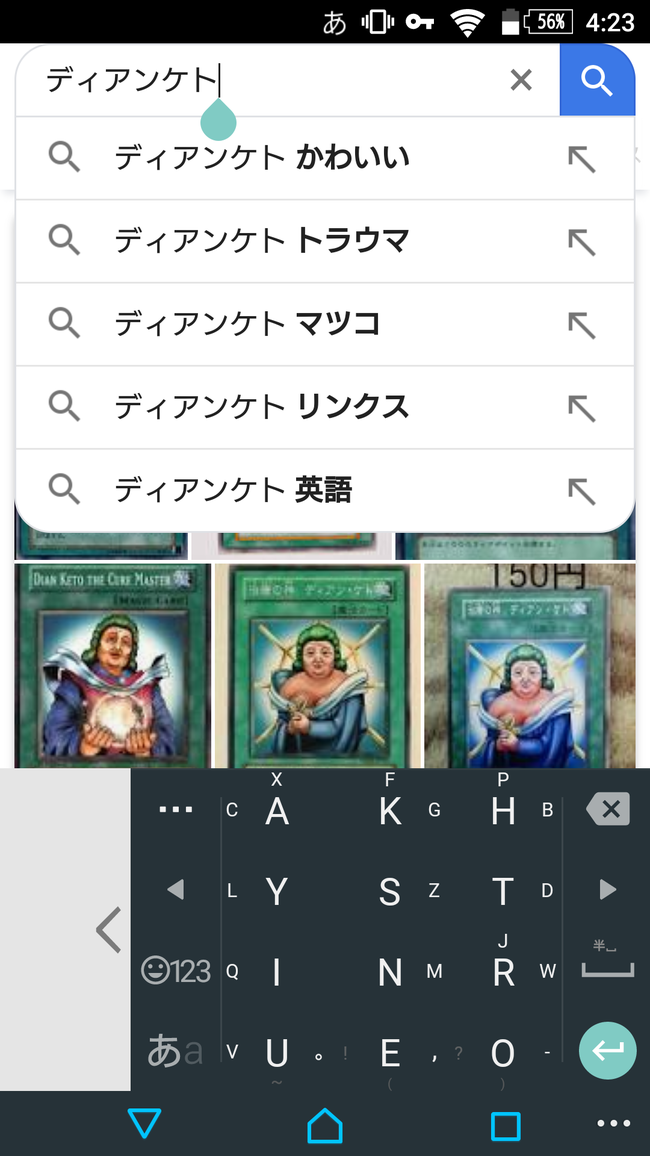The height and width of the screenshot is (1156, 650).
Task: Fill query with かわいい suggestion arrow
Action: point(581,158)
